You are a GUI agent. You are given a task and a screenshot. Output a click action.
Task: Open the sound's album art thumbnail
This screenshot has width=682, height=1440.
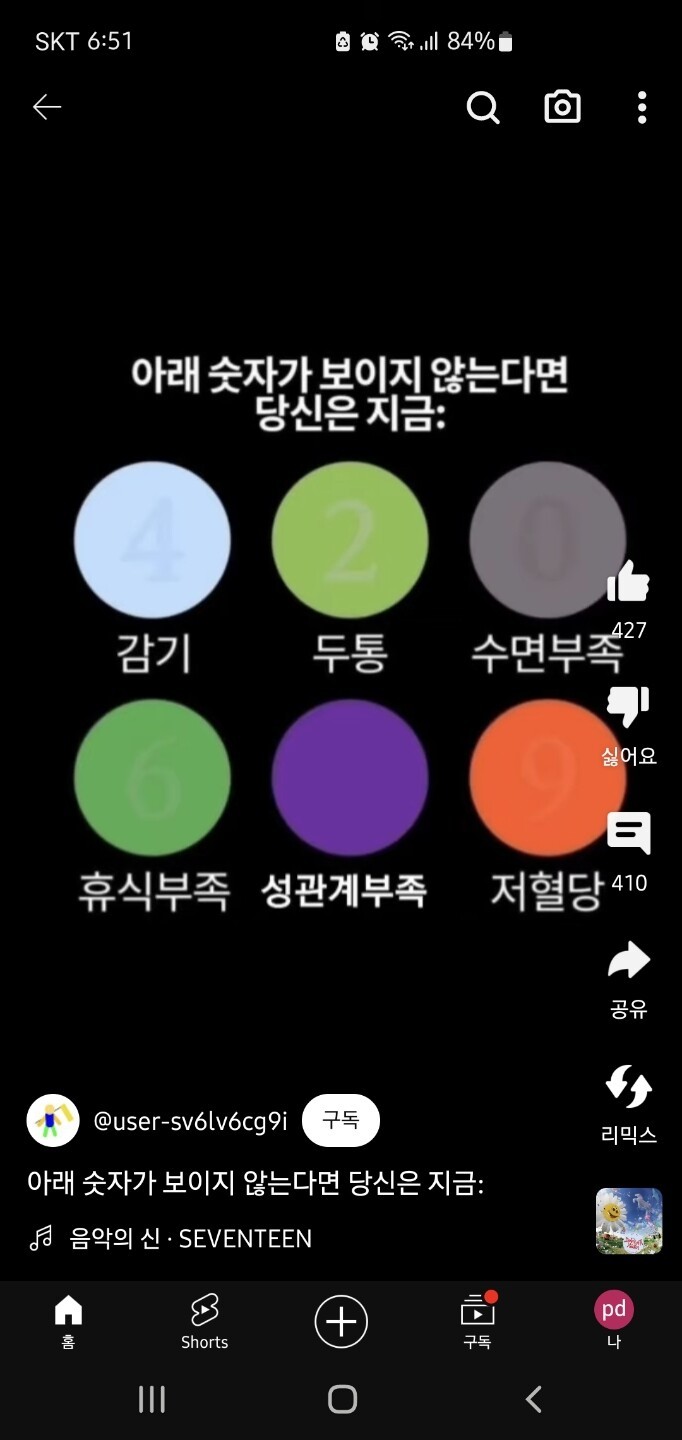(x=629, y=1221)
